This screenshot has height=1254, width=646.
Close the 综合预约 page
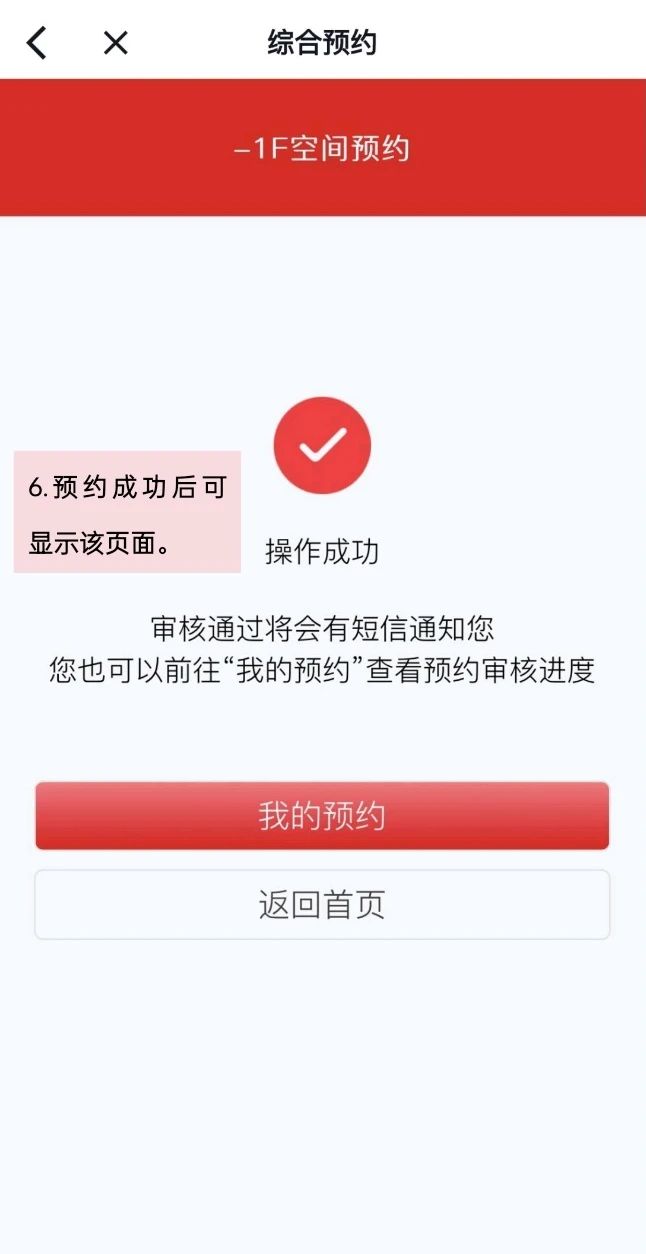pos(116,43)
